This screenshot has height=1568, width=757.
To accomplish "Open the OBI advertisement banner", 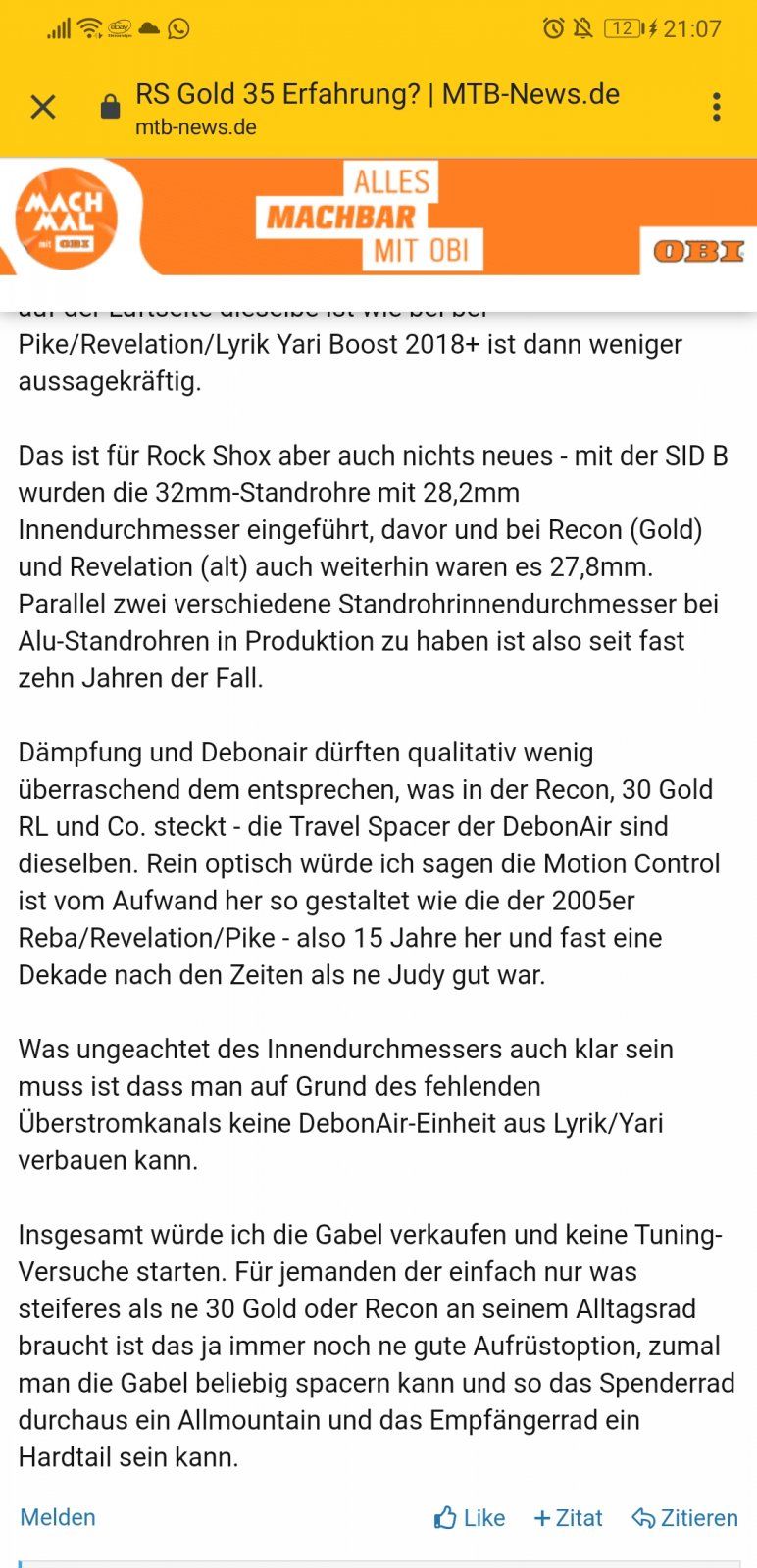I will click(378, 217).
